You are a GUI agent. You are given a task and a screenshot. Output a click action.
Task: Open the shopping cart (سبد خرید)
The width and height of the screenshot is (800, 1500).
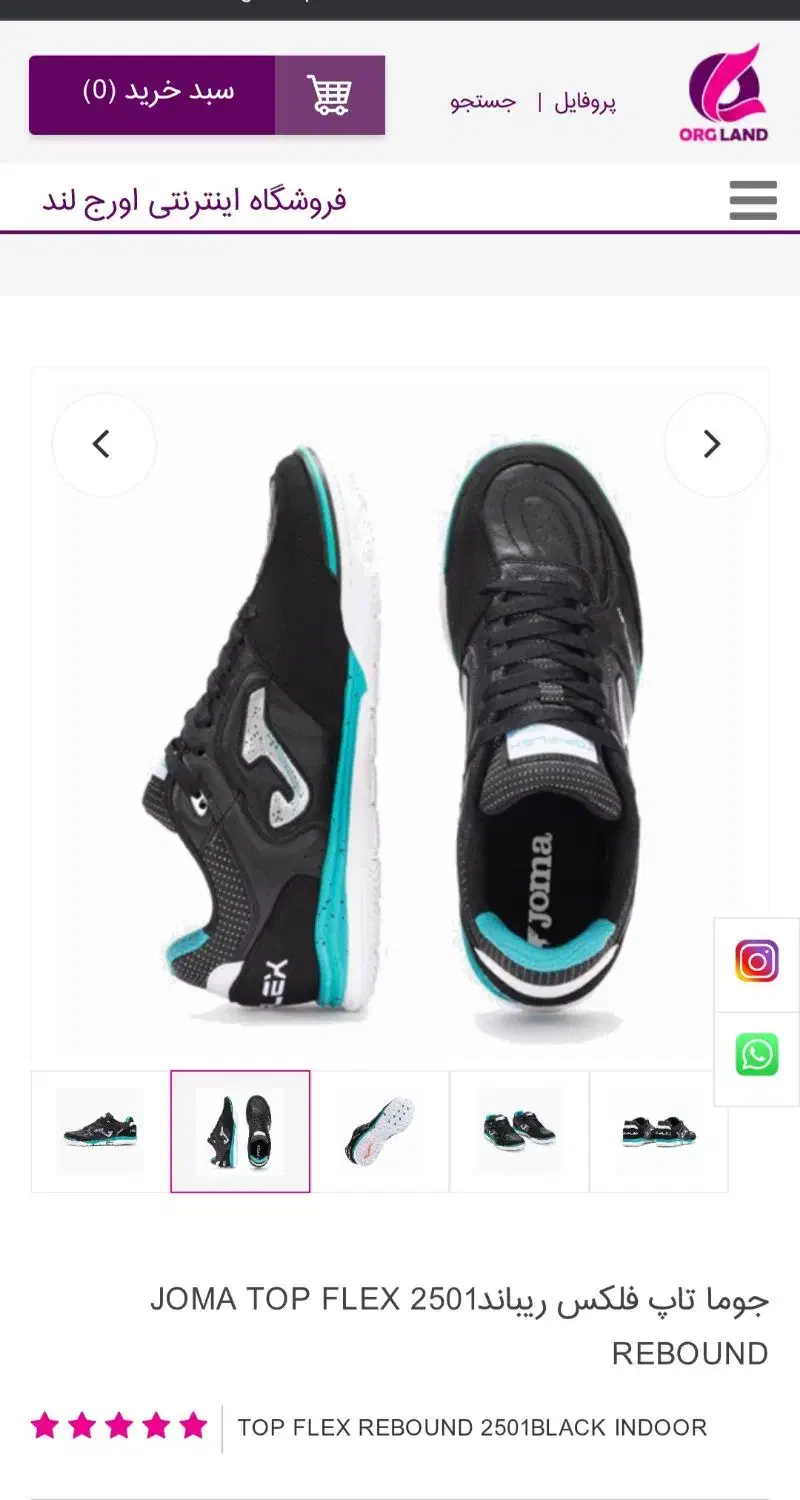207,95
